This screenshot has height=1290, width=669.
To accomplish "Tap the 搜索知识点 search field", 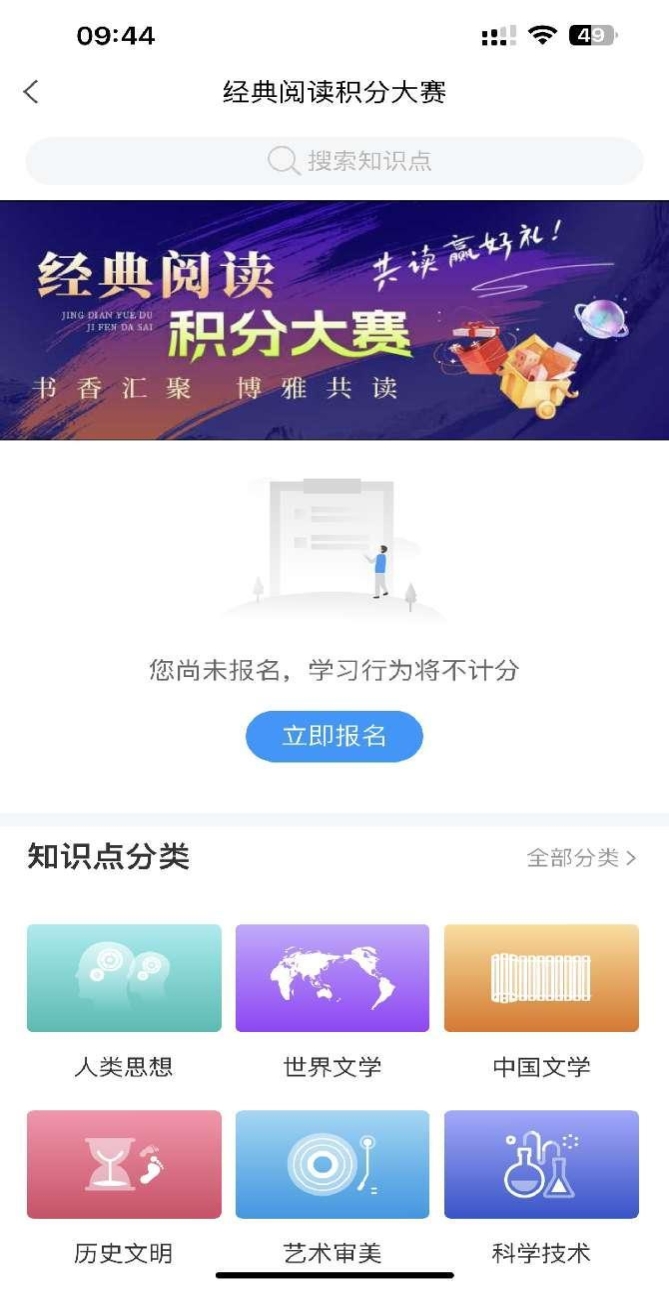I will pyautogui.click(x=334, y=161).
